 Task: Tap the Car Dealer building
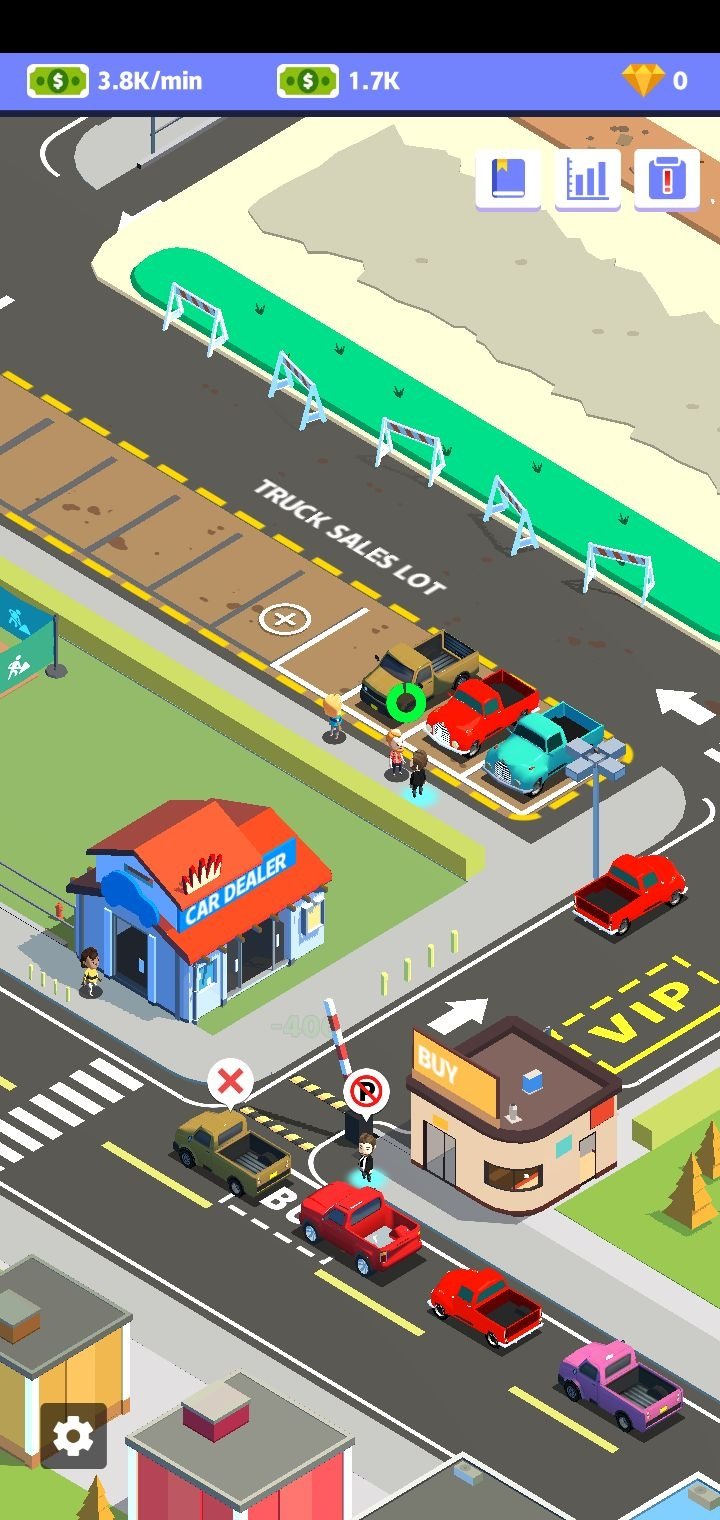(198, 908)
